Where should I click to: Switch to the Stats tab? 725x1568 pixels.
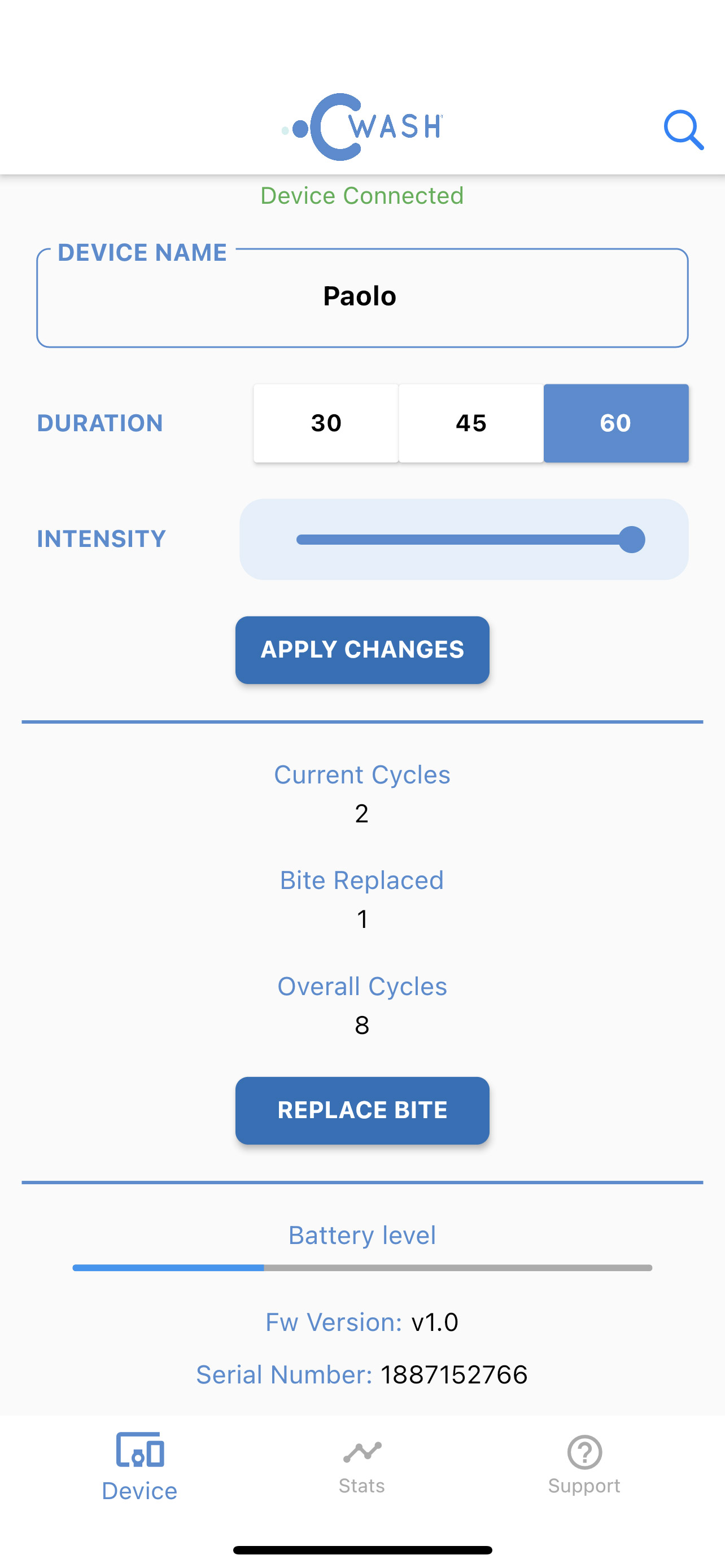[362, 1468]
